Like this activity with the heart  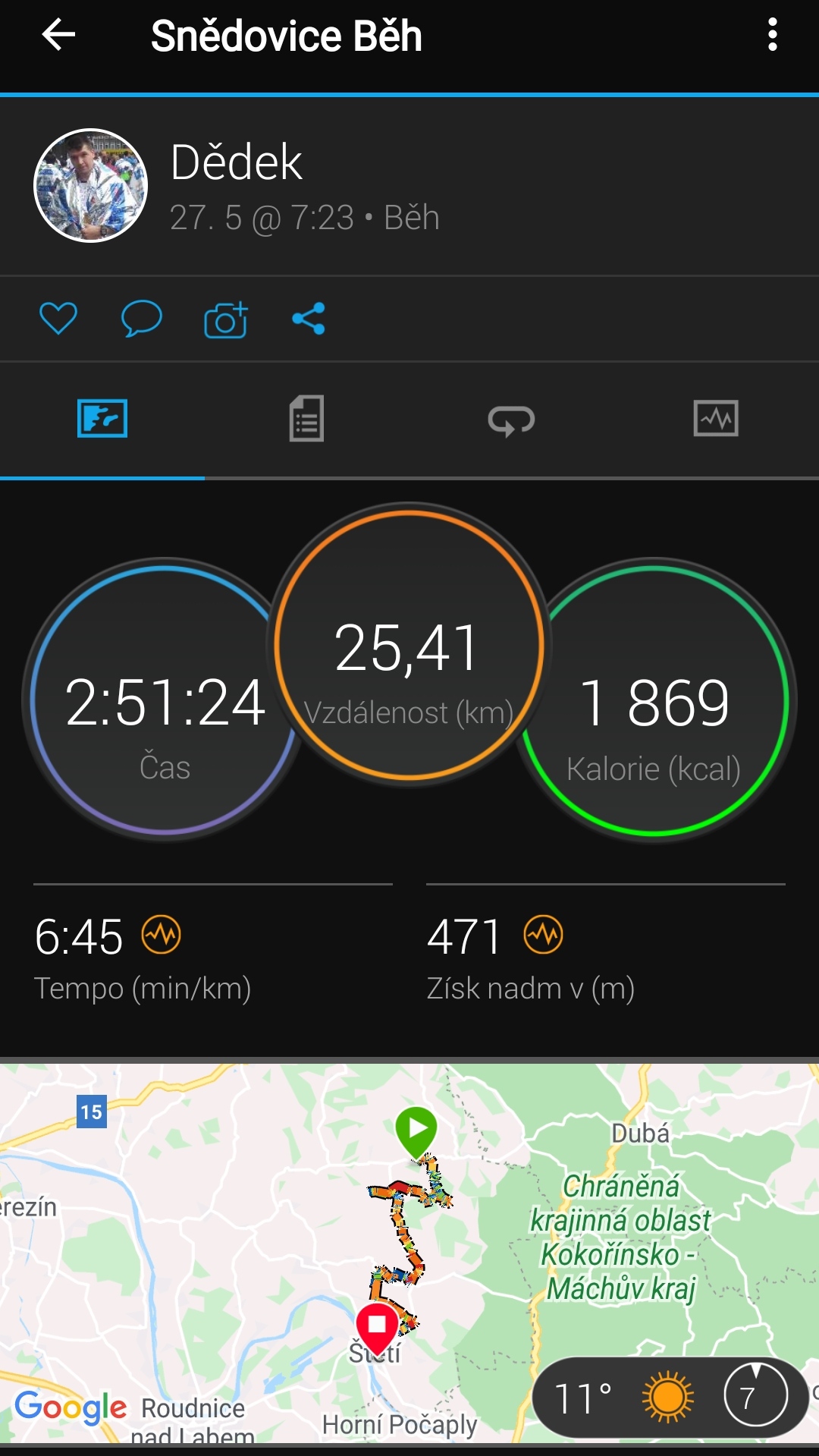[x=58, y=318]
